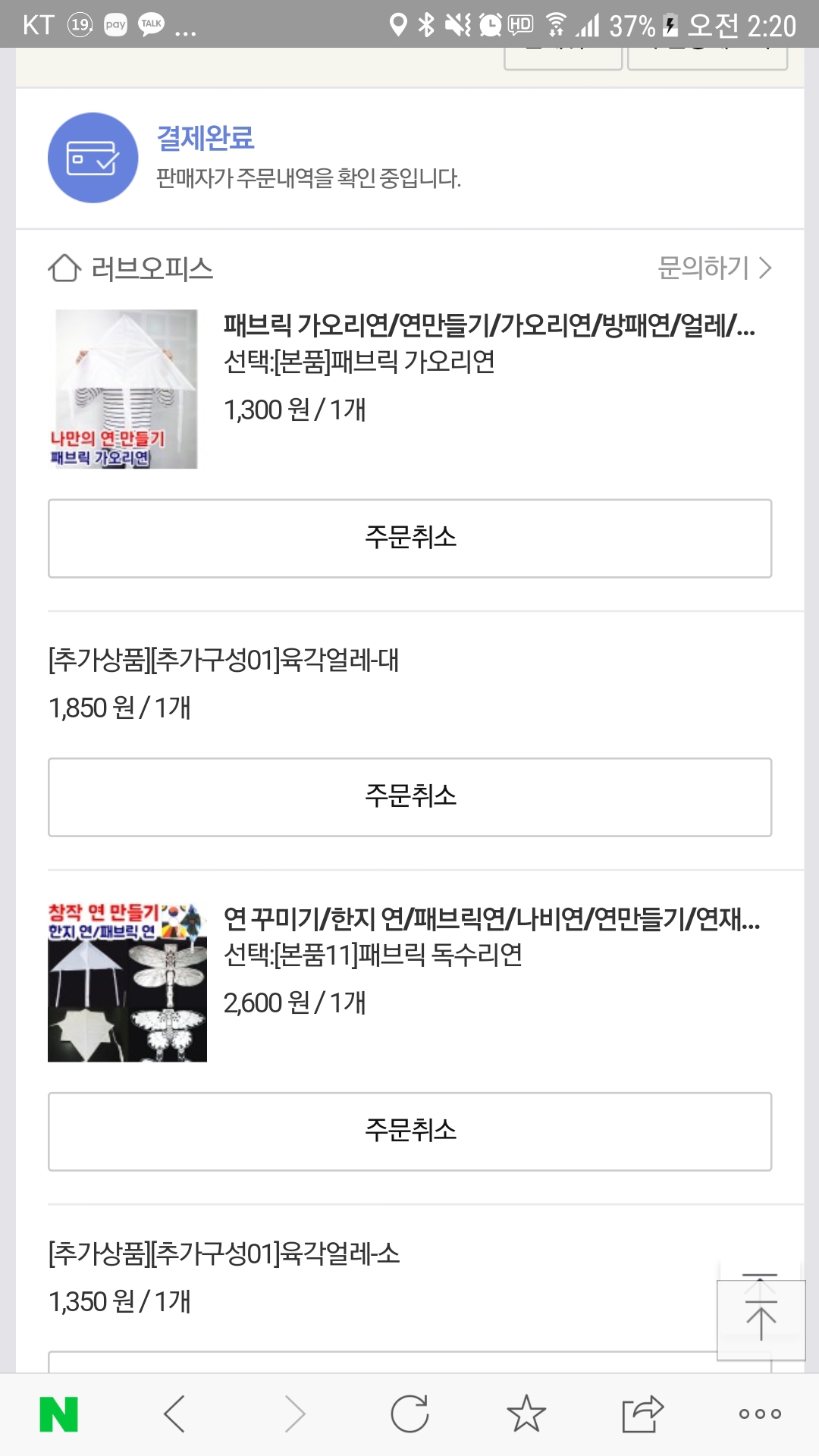This screenshot has height=1456, width=819.
Task: Jump to top with the arrow button
Action: [761, 1319]
